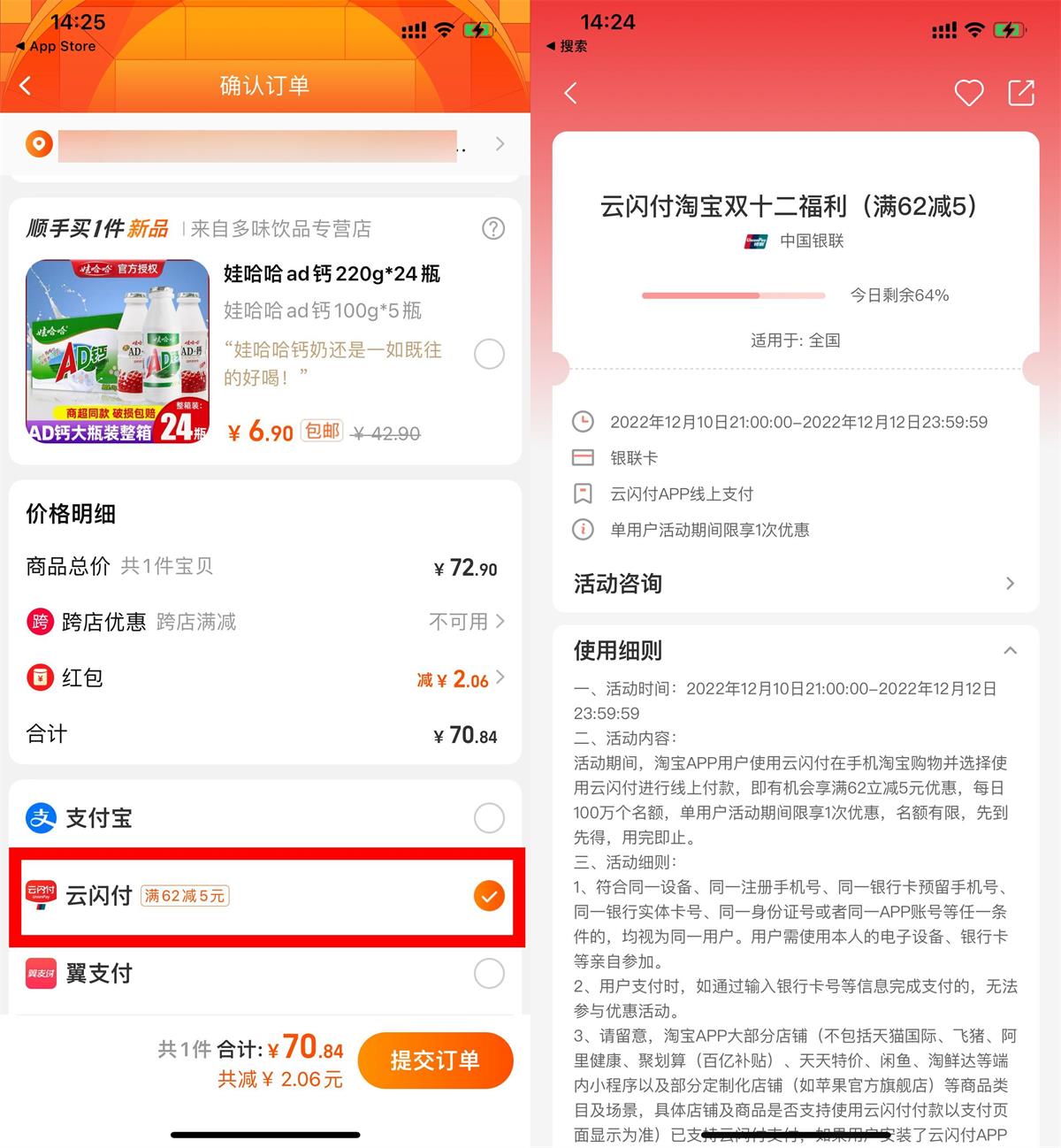
Task: Go back from the 云闪付 coupon page
Action: pyautogui.click(x=571, y=93)
